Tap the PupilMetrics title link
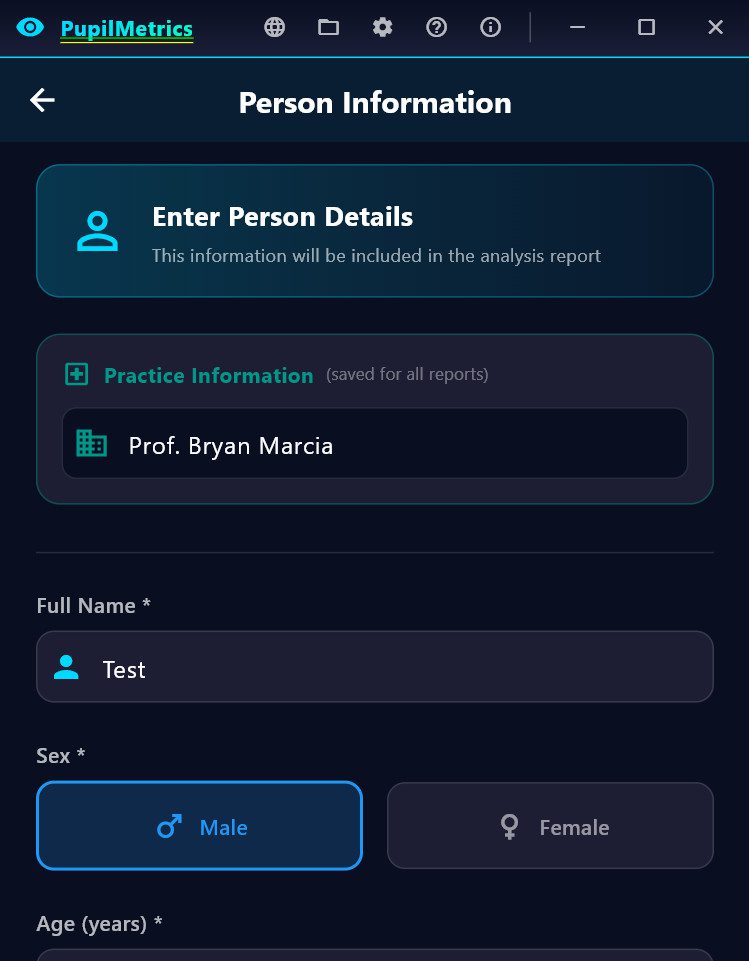Viewport: 749px width, 961px height. pos(126,29)
